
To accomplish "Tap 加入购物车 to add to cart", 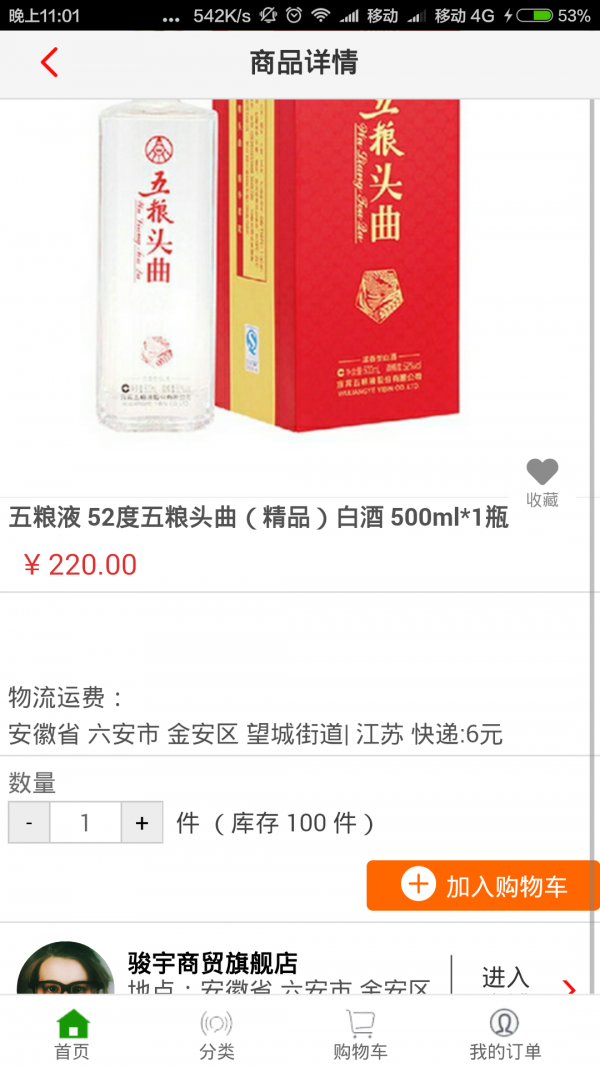I will [x=484, y=885].
